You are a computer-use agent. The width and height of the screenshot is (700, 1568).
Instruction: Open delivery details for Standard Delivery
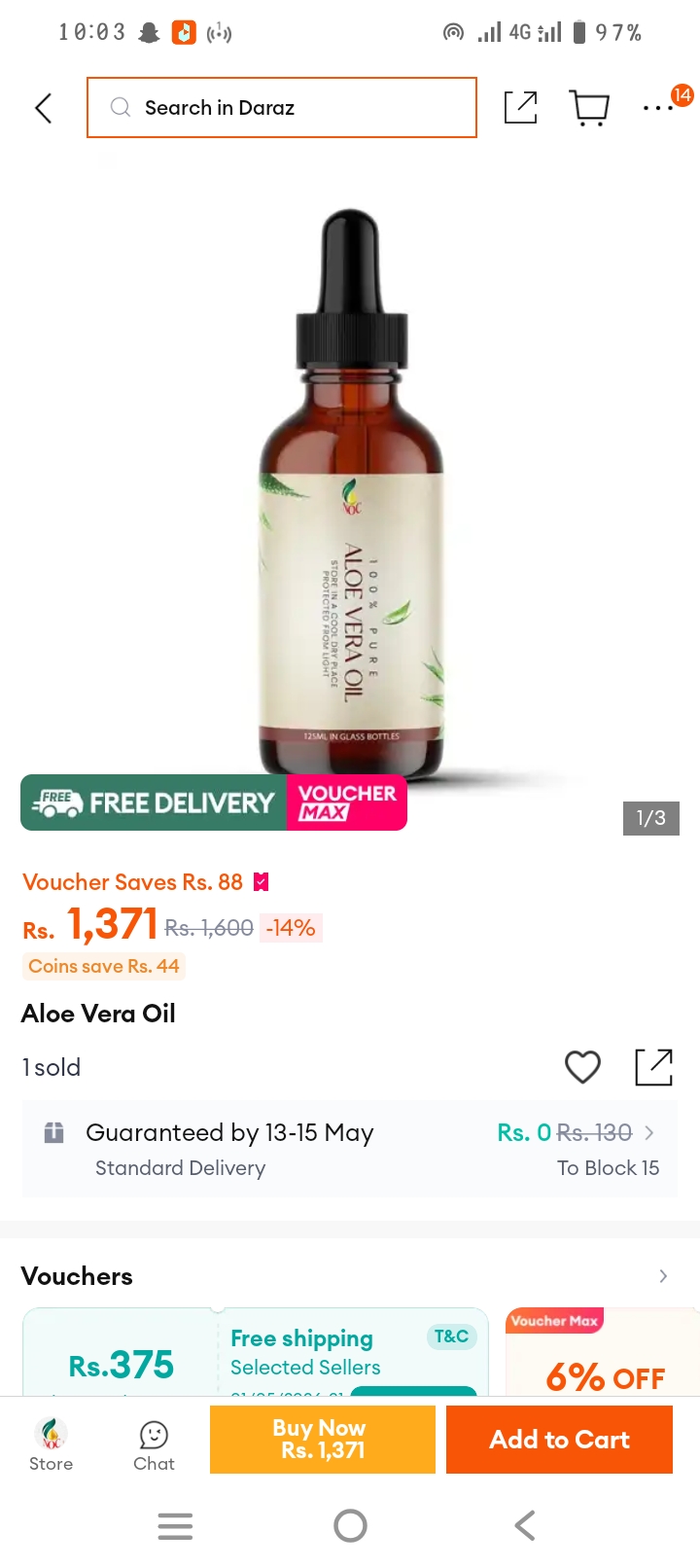click(x=350, y=1149)
